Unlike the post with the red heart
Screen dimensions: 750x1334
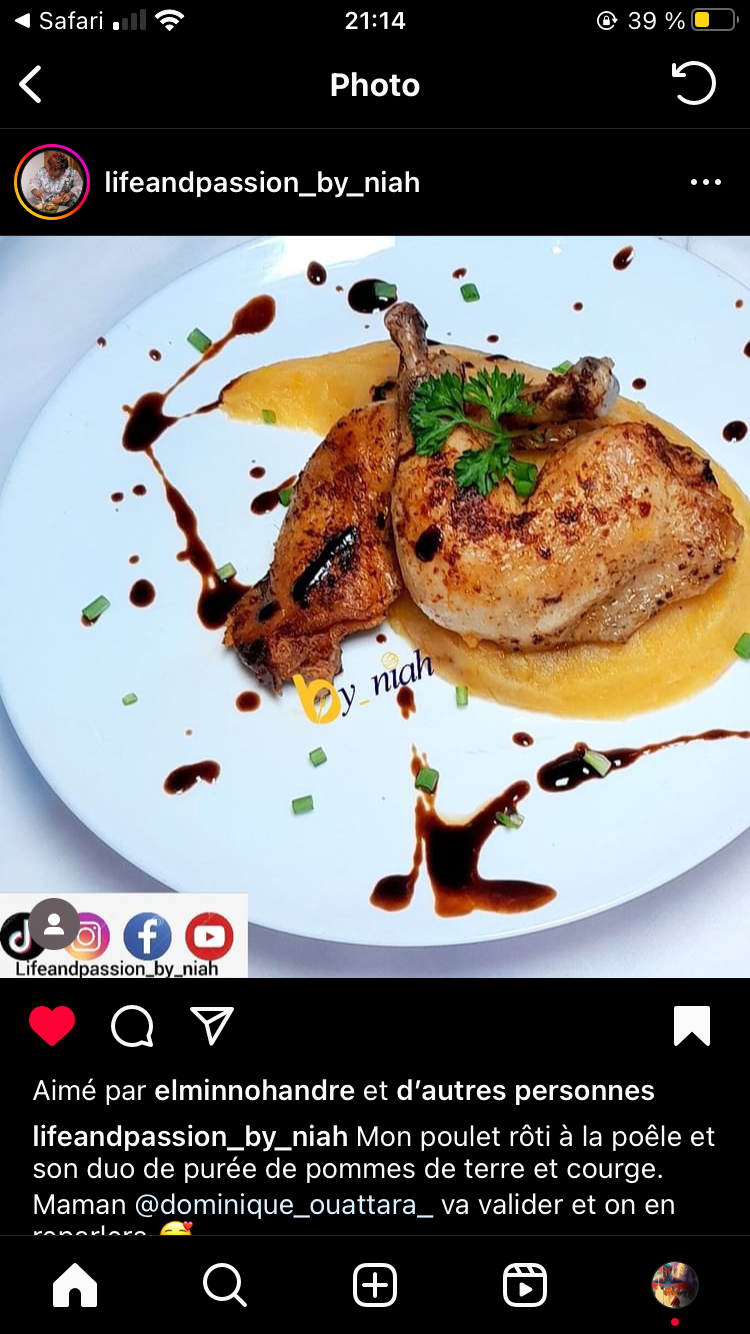(52, 1026)
